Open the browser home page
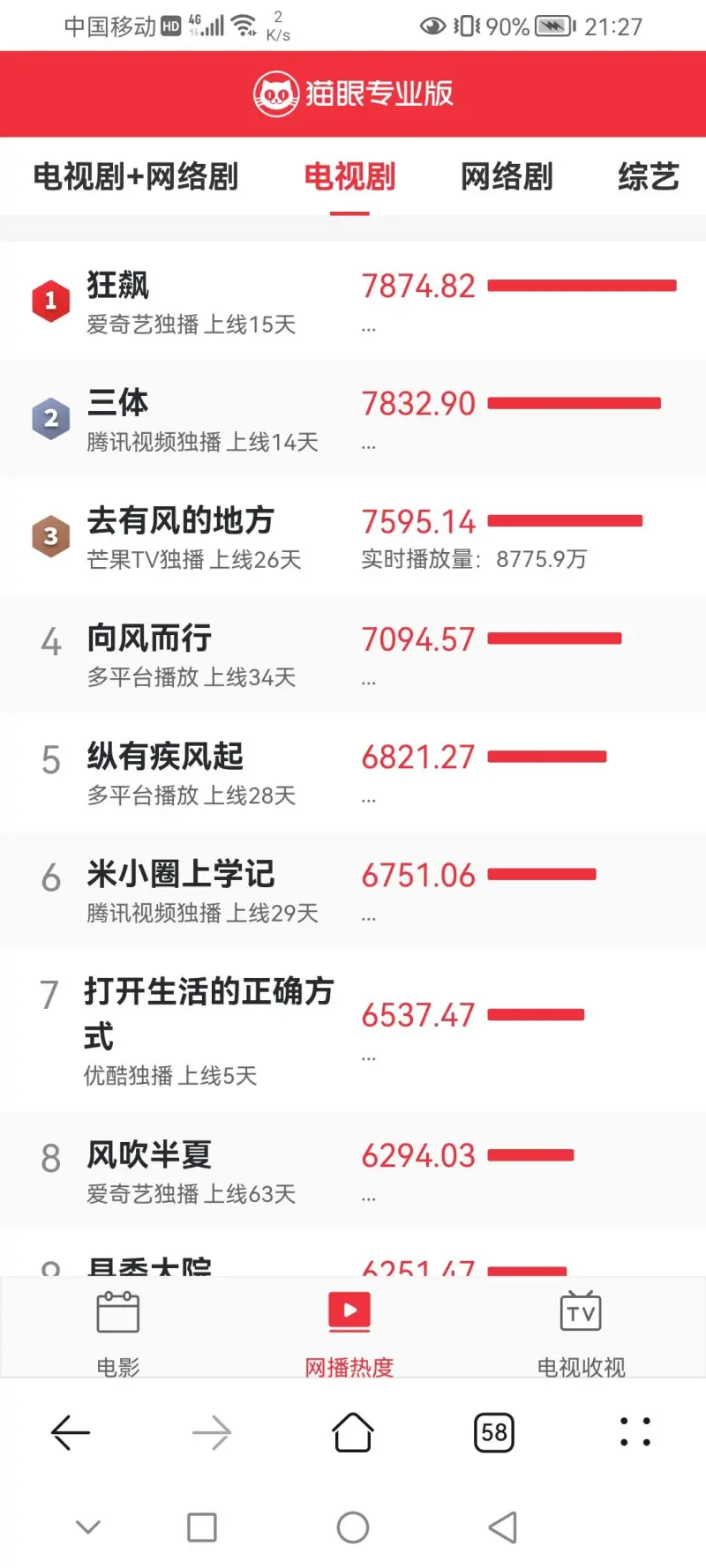706x1568 pixels. click(x=353, y=1432)
